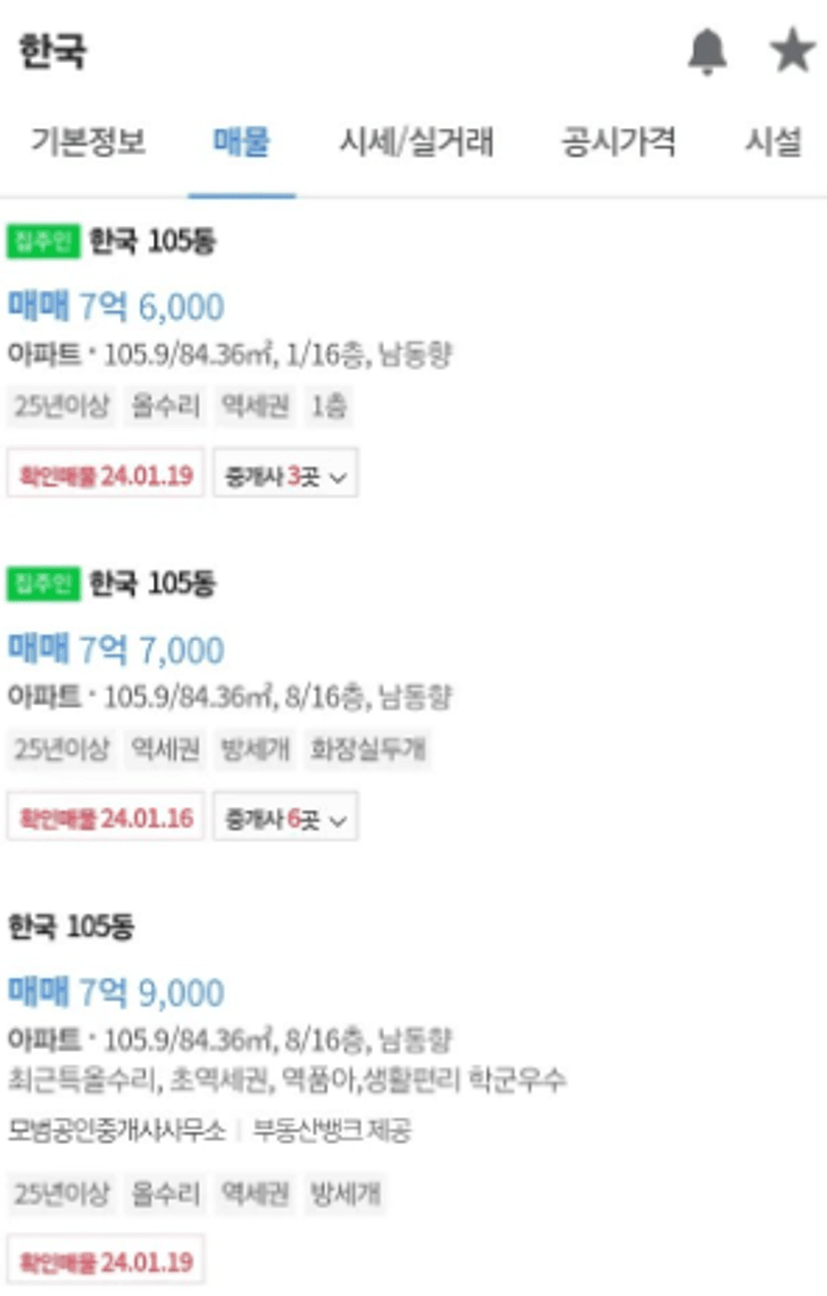This screenshot has width=827, height=1296.
Task: Go to the 공시가격 tab
Action: click(618, 142)
